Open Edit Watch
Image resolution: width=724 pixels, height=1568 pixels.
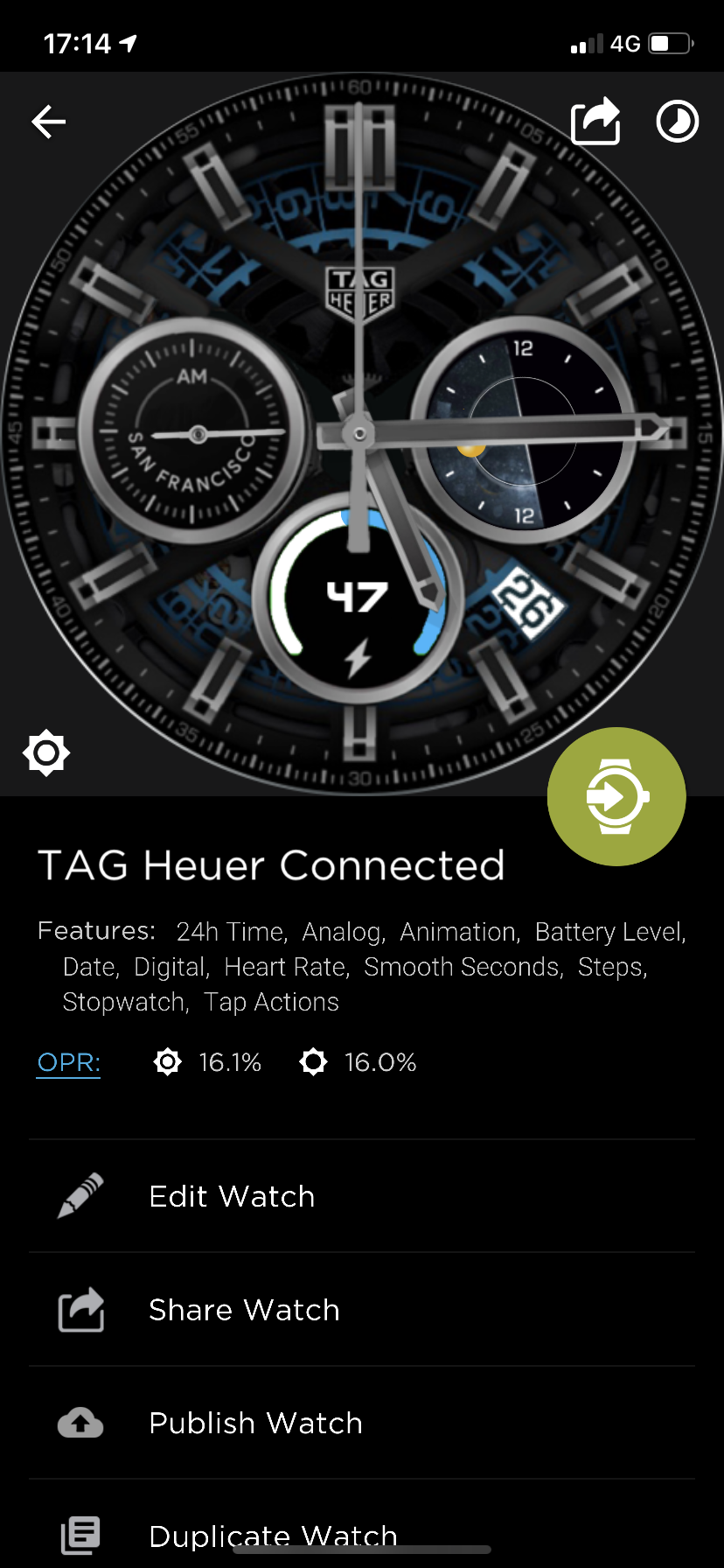pyautogui.click(x=362, y=1196)
